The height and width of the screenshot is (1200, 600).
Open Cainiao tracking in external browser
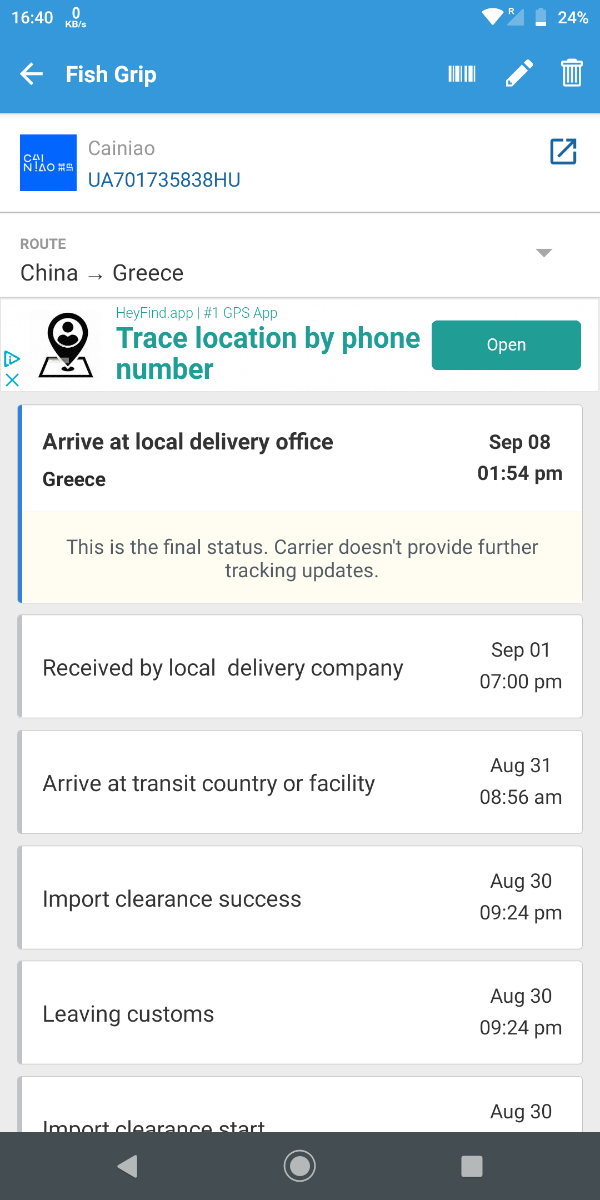point(564,152)
